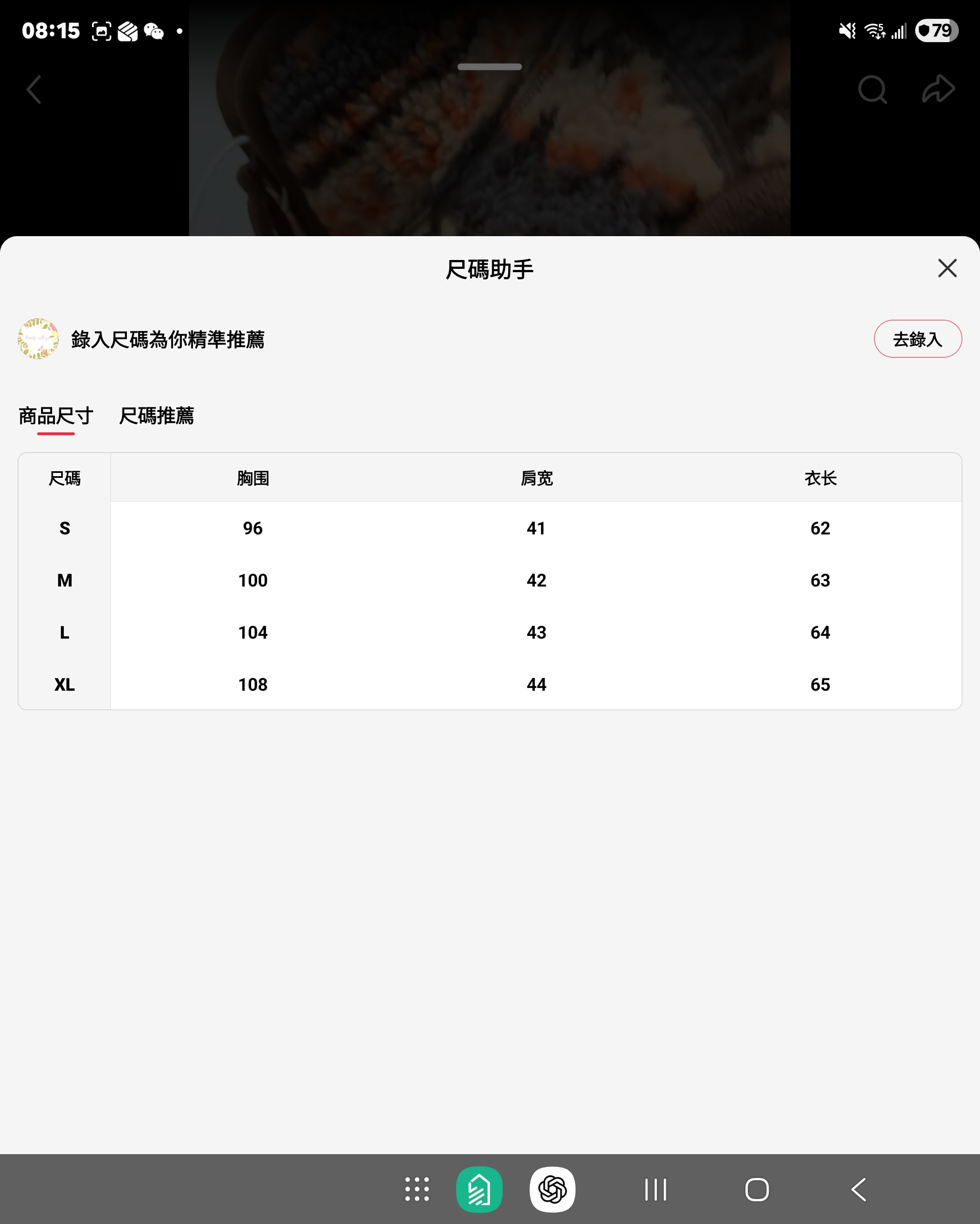Go back with the system back button
Screen dimensions: 980x1224
[859, 1190]
